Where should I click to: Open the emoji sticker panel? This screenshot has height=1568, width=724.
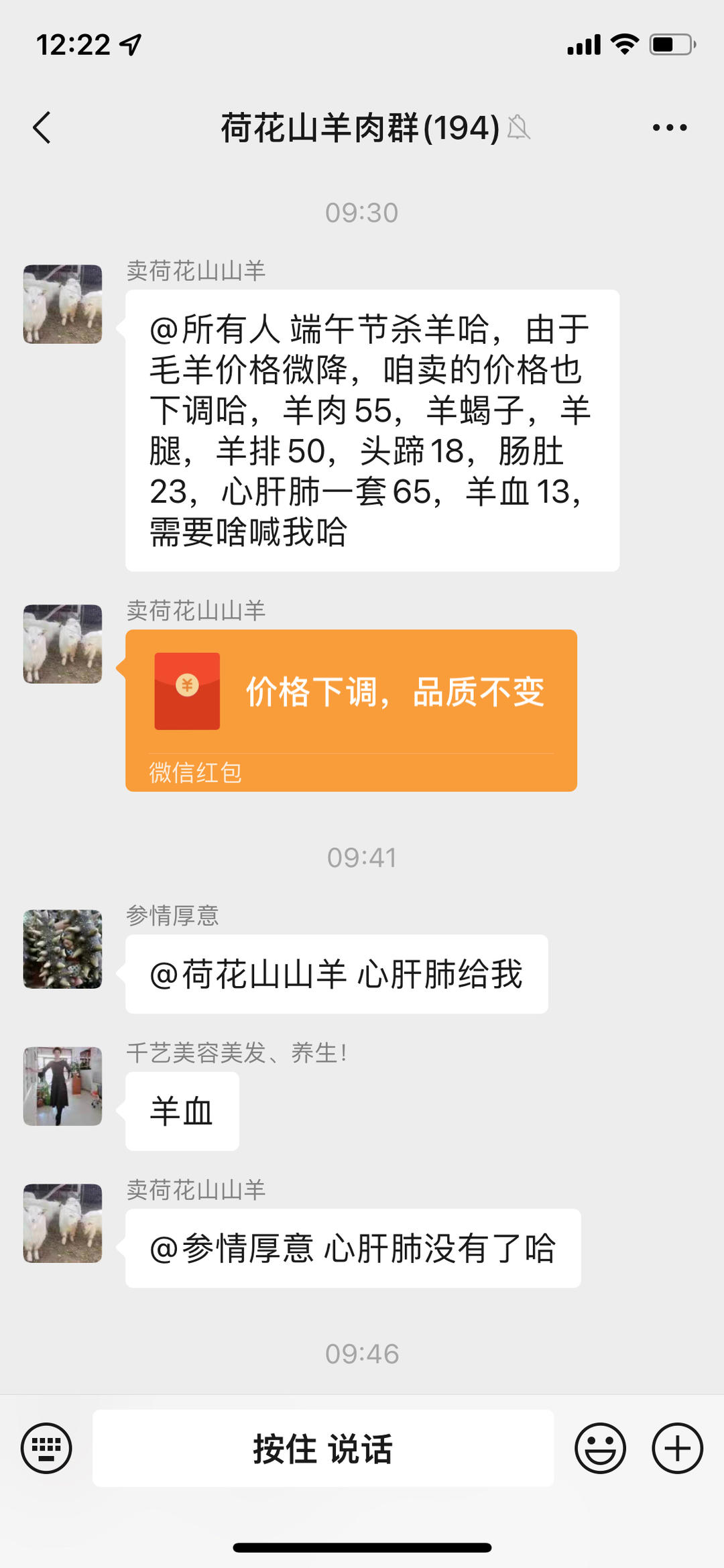[x=600, y=1448]
